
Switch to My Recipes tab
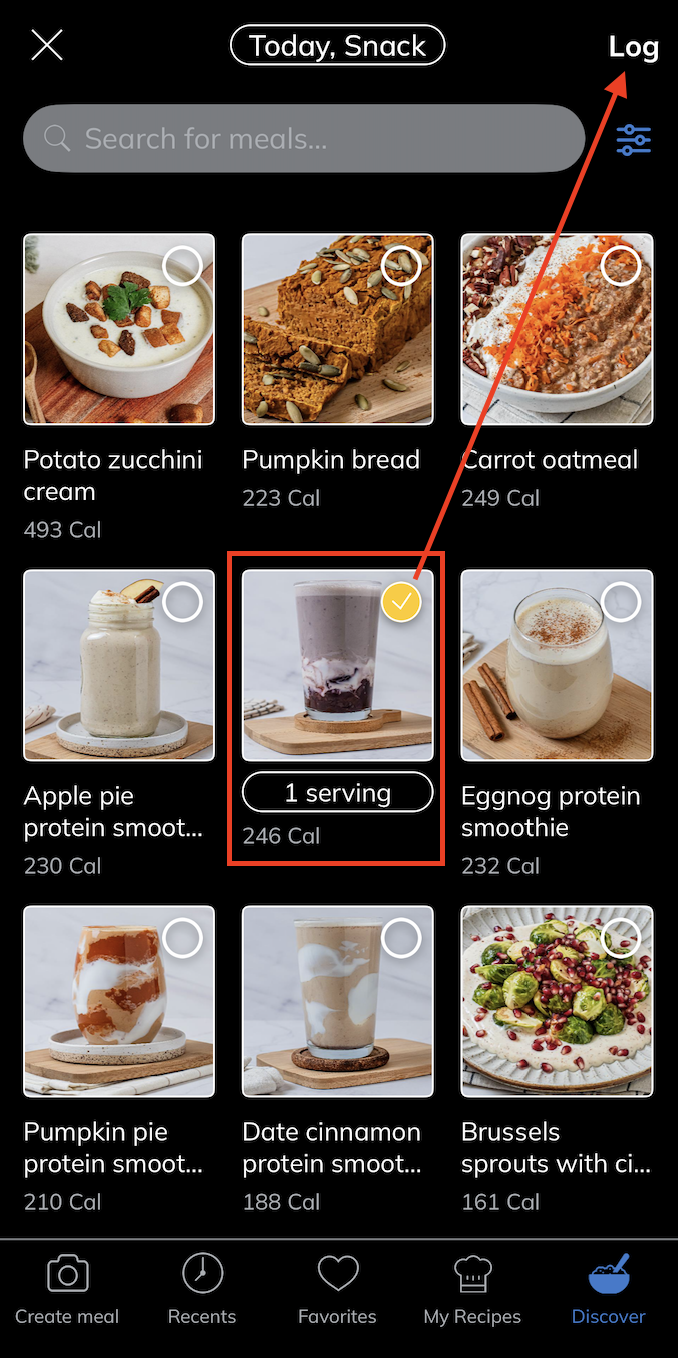(x=472, y=1291)
